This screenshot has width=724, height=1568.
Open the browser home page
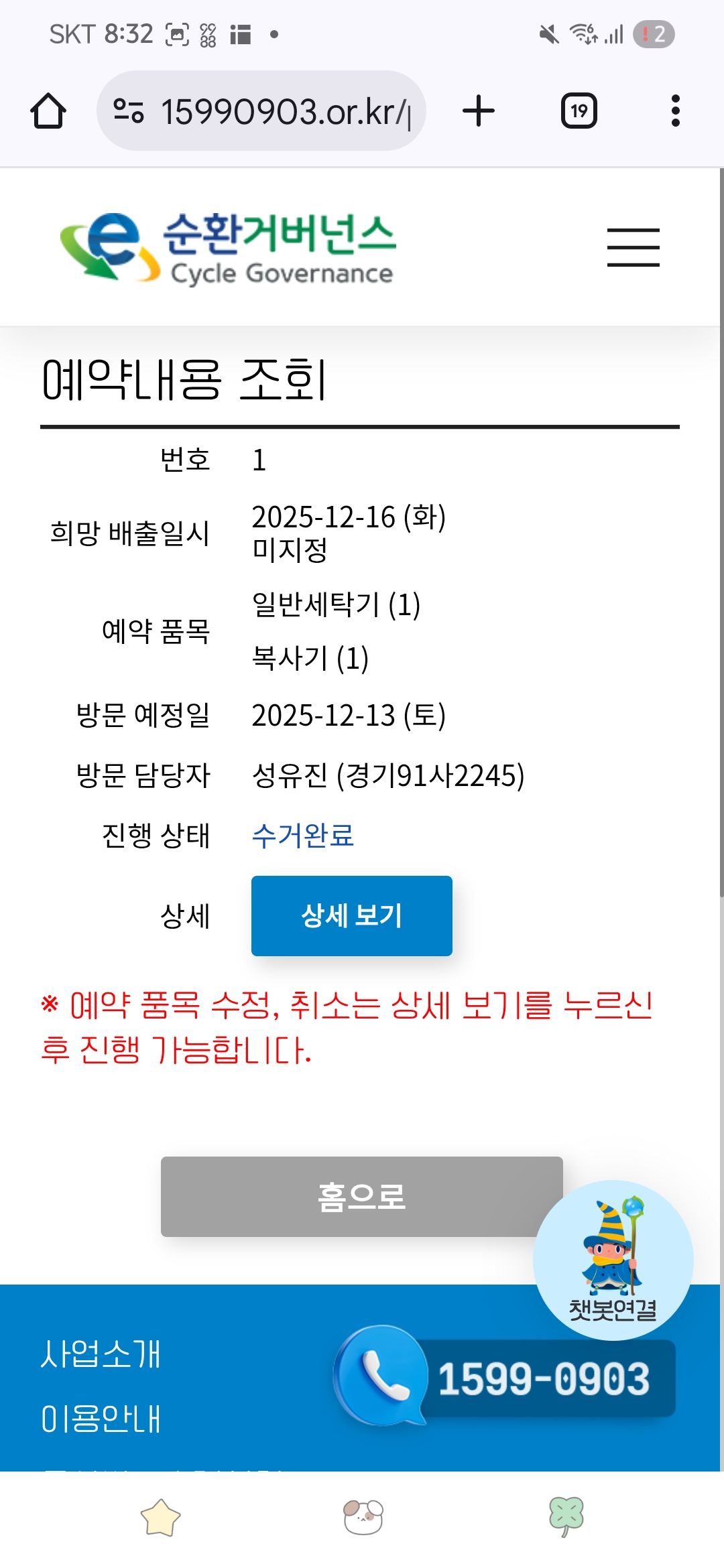click(48, 111)
